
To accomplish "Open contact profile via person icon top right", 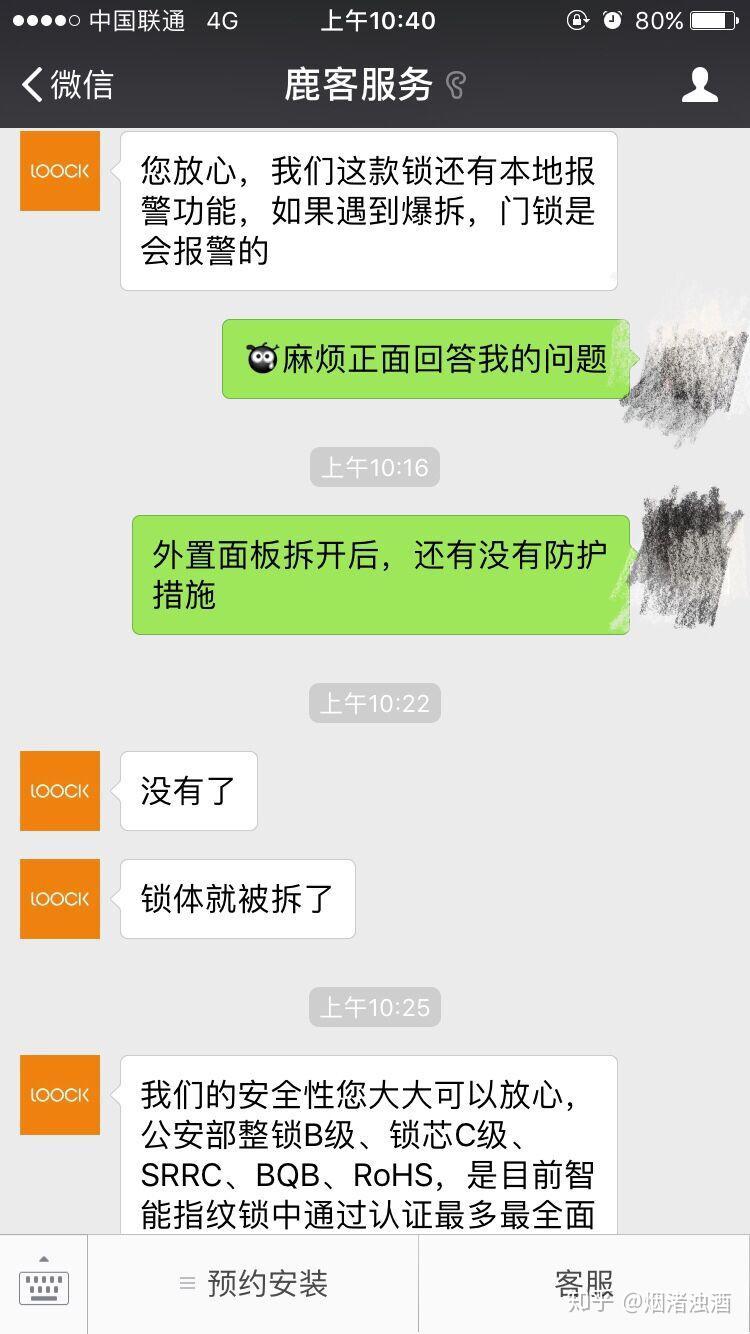I will [x=702, y=85].
